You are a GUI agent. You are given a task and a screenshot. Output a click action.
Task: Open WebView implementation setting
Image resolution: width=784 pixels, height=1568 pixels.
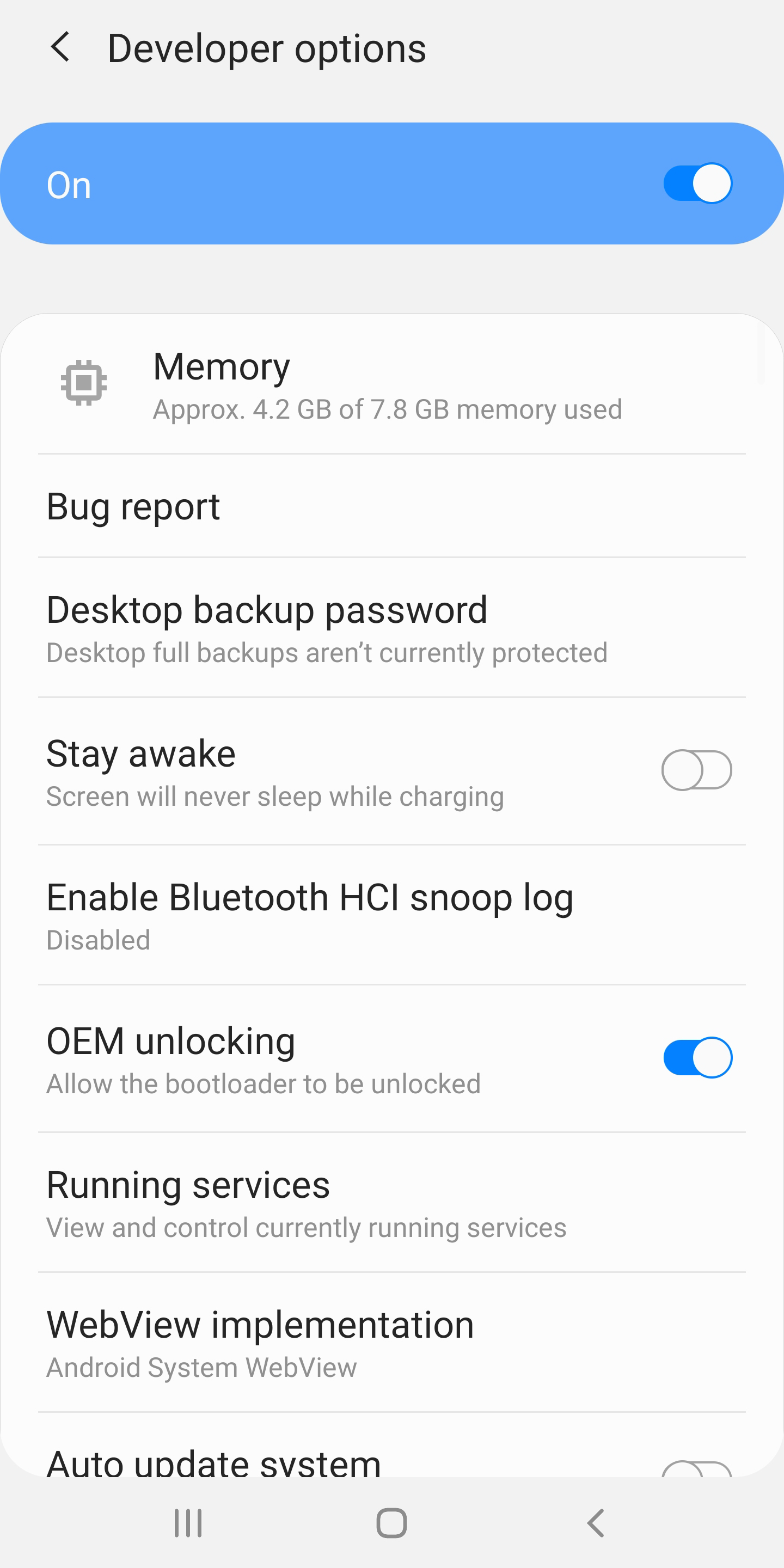(x=392, y=1342)
